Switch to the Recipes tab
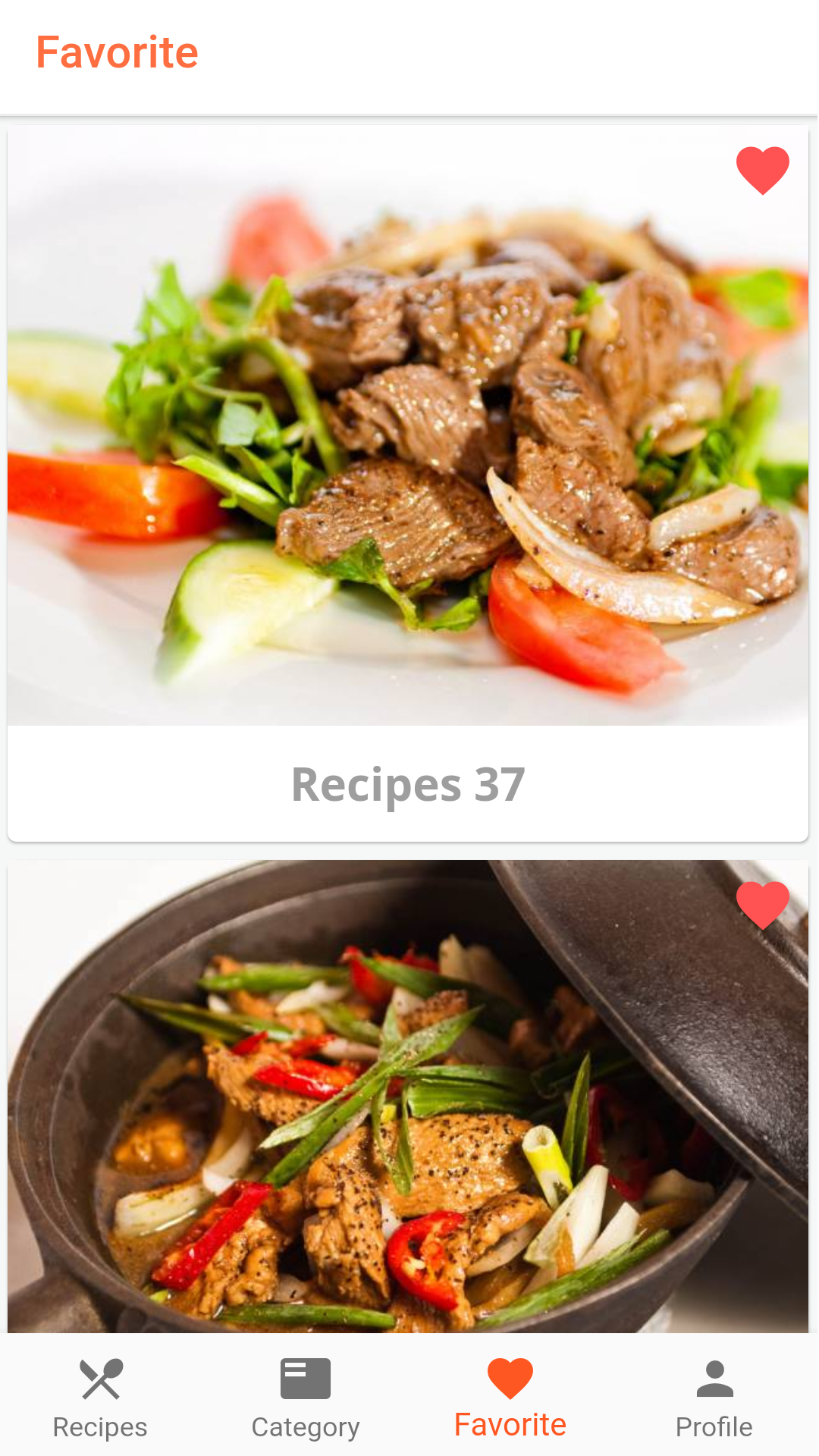819x1456 pixels. (x=100, y=1397)
